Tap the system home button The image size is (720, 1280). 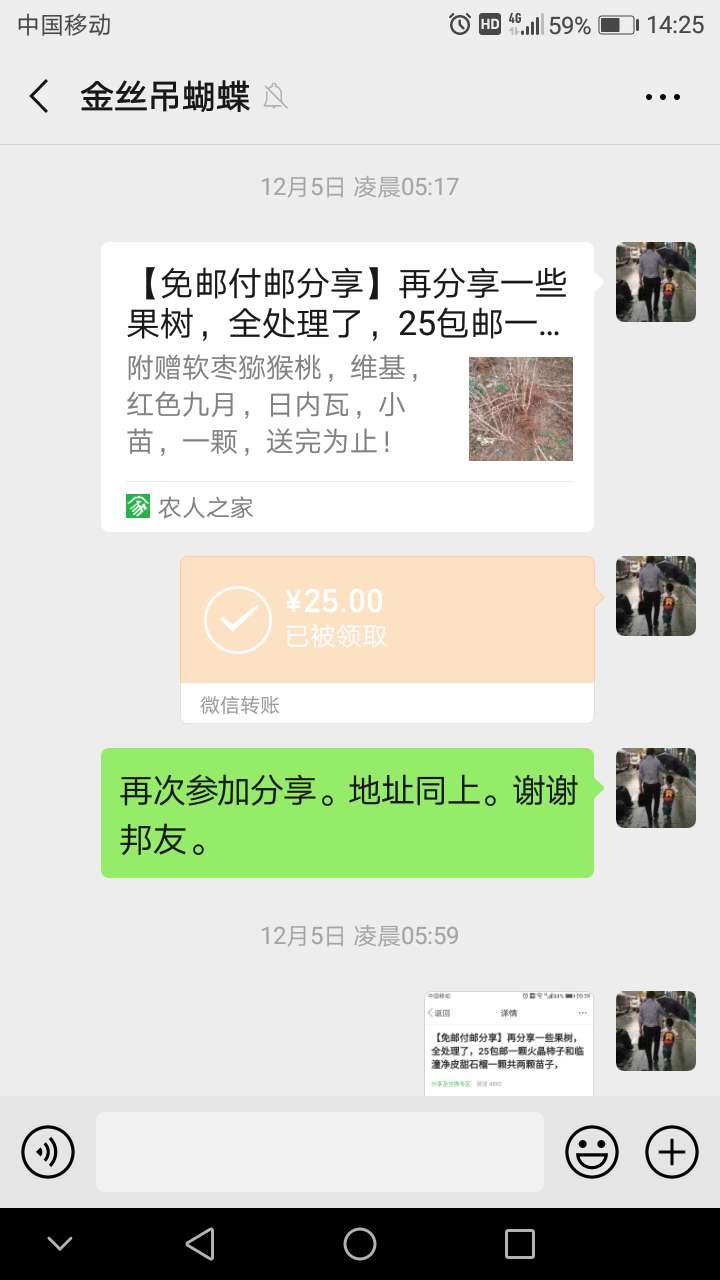[x=360, y=1244]
